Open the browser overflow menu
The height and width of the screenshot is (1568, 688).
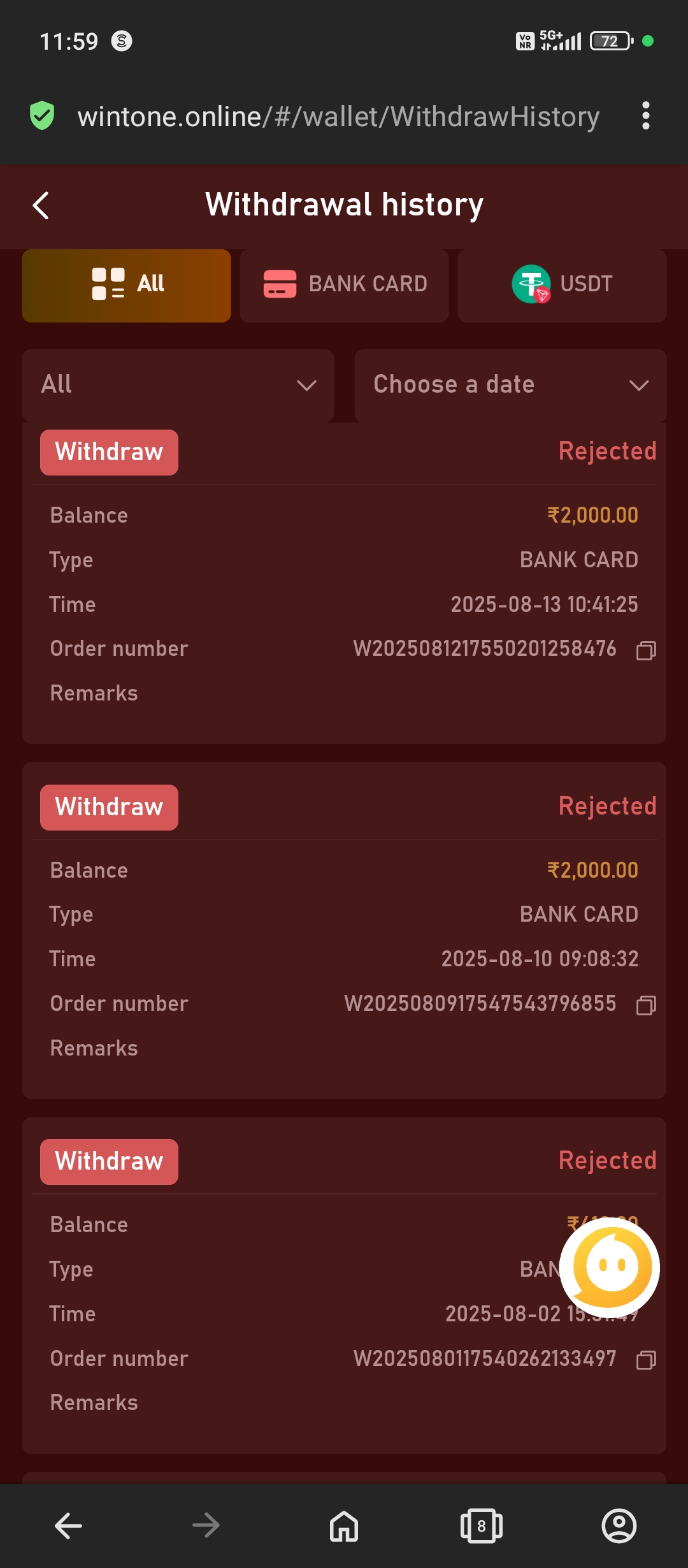click(646, 116)
